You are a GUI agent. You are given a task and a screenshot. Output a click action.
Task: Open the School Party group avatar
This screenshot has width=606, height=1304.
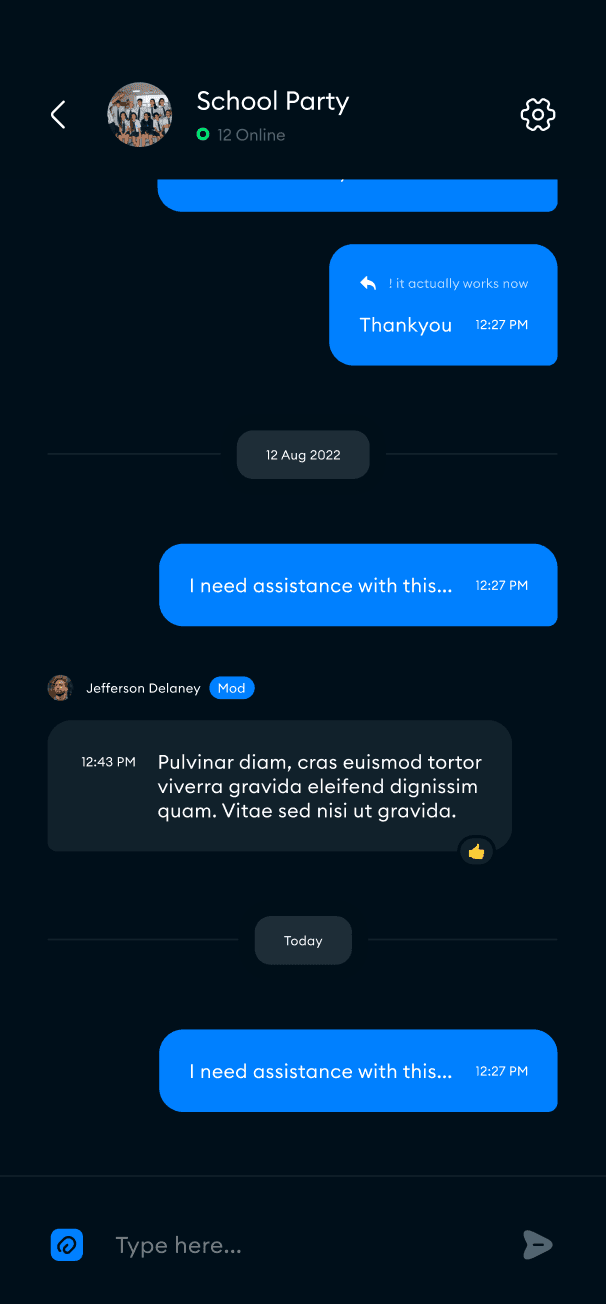[x=140, y=115]
